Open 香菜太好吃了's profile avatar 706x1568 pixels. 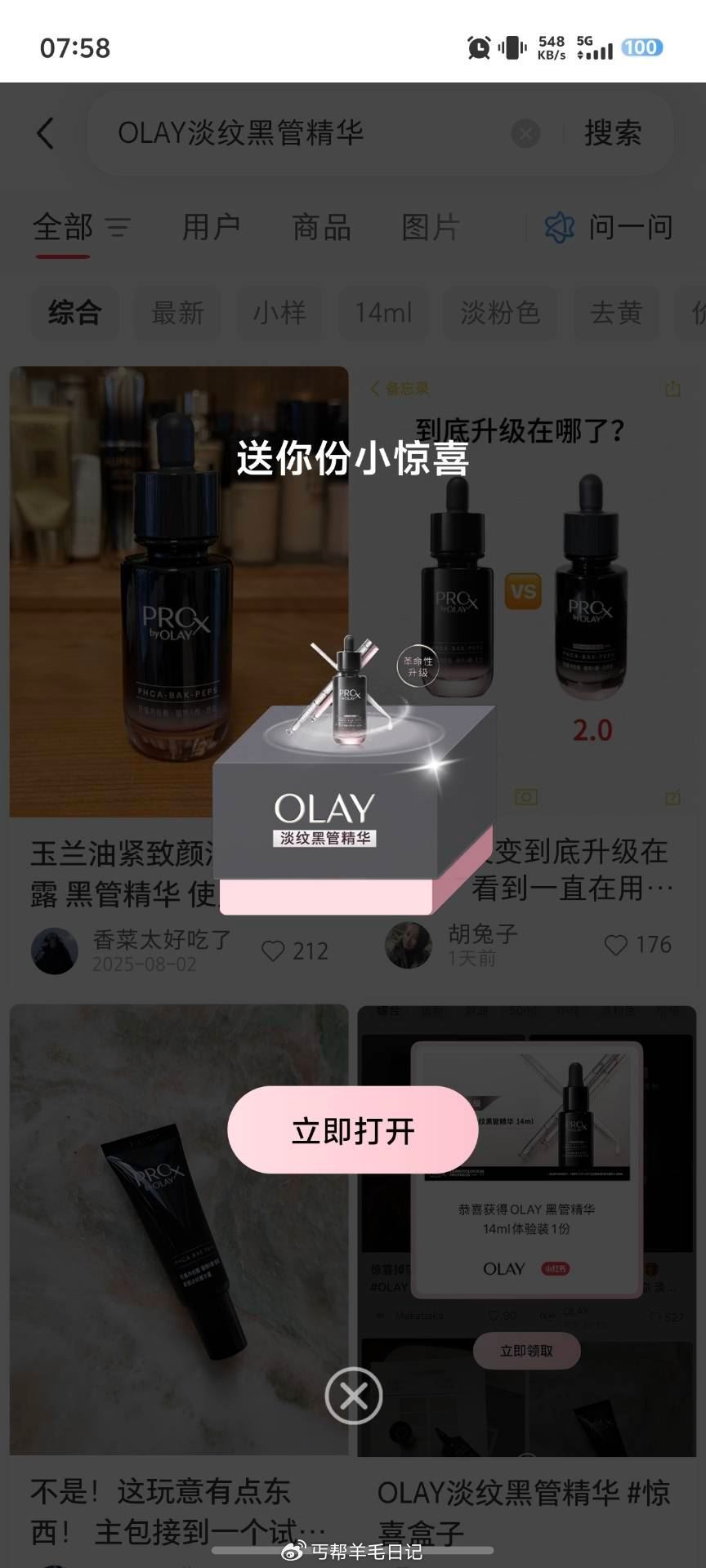coord(54,951)
